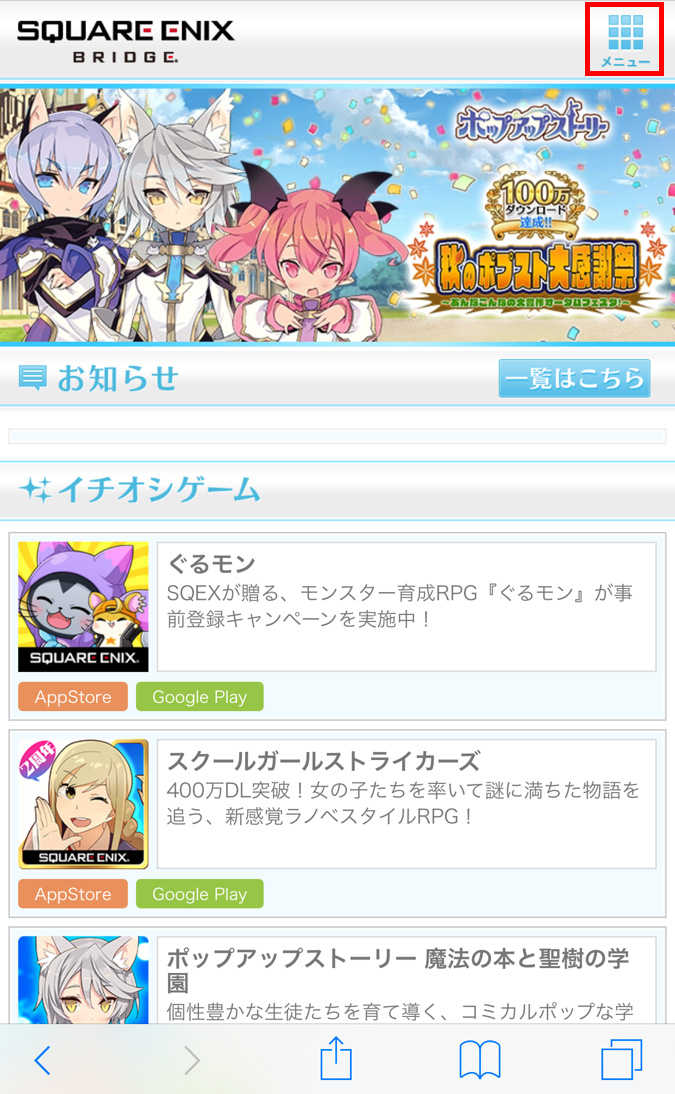Open Google Play link for ぐるモン
The width and height of the screenshot is (675, 1094).
199,697
